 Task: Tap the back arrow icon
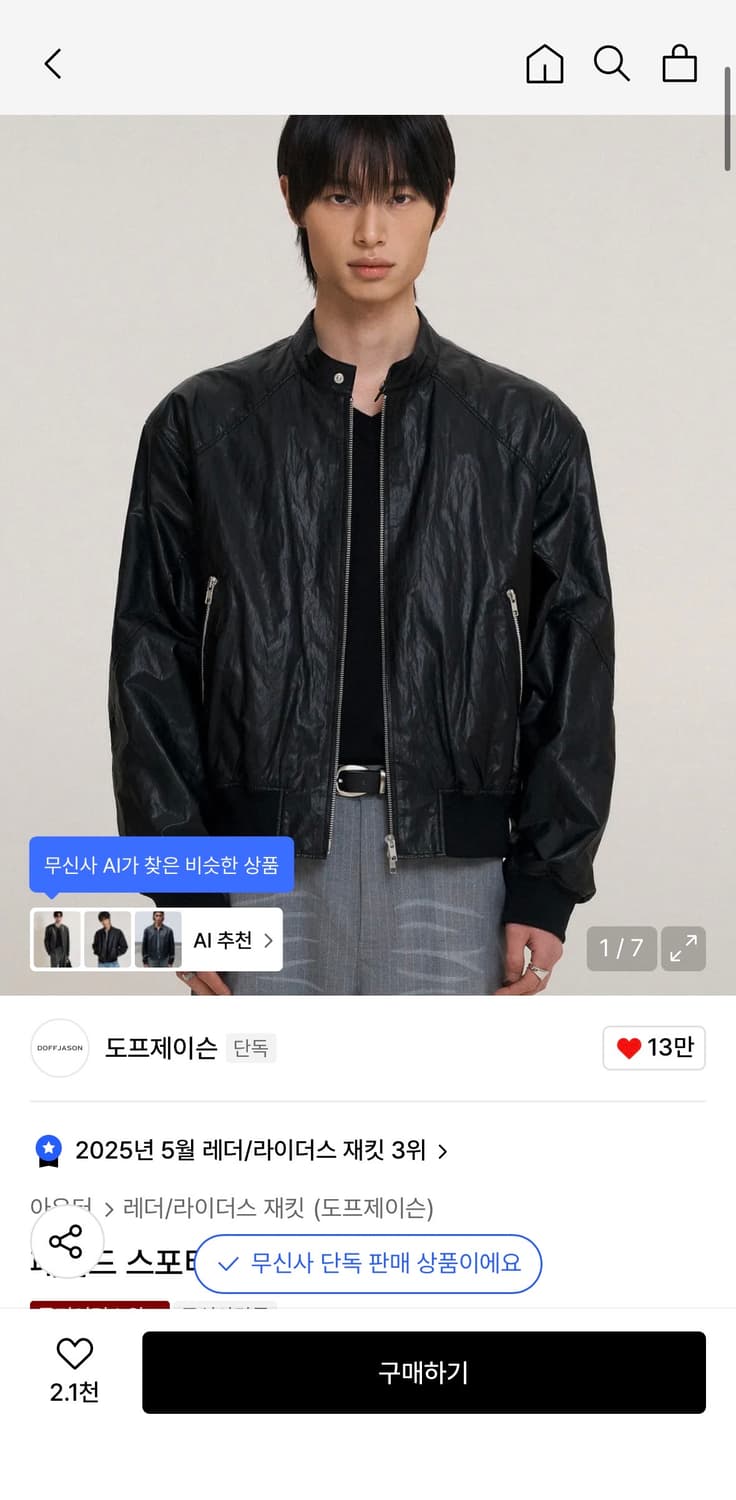coord(52,62)
